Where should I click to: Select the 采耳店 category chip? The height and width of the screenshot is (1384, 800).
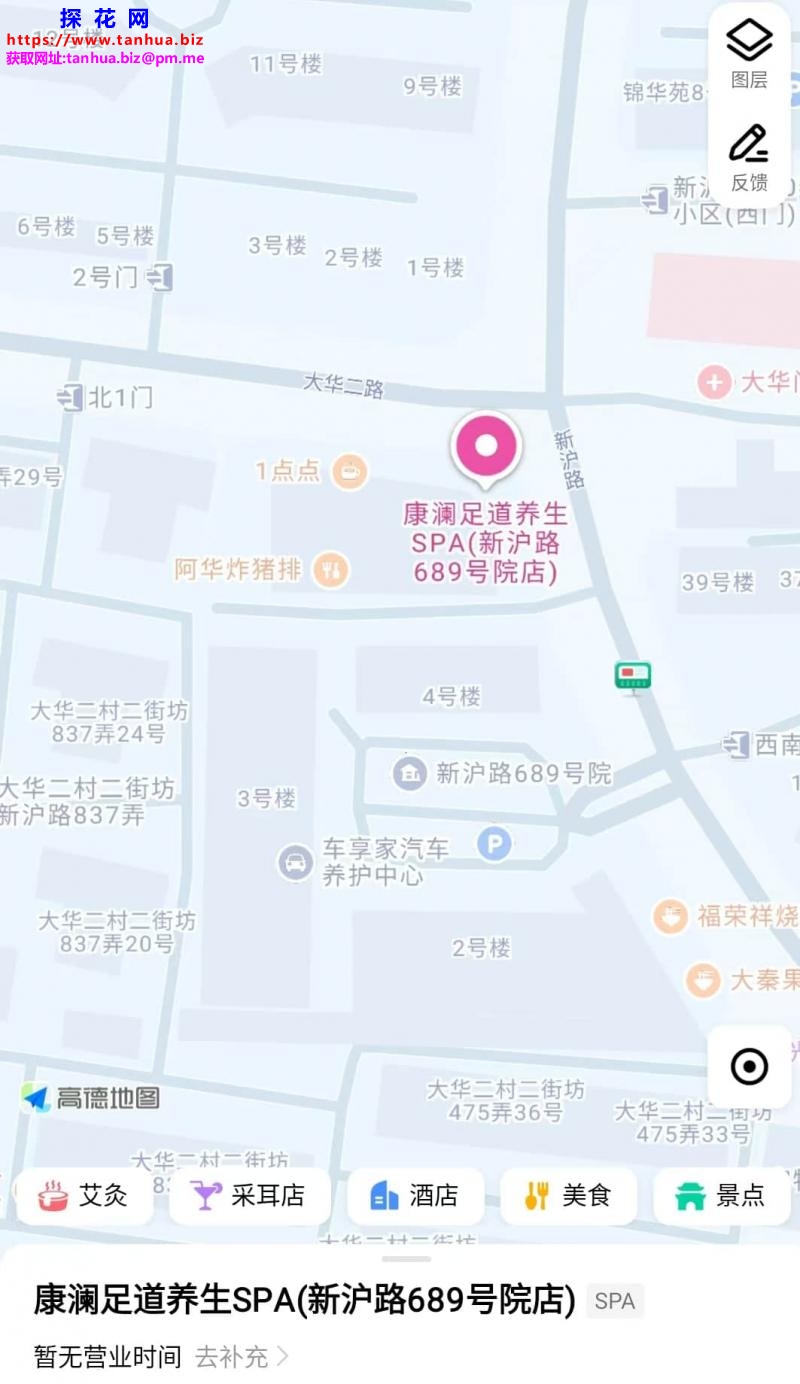(x=249, y=1195)
